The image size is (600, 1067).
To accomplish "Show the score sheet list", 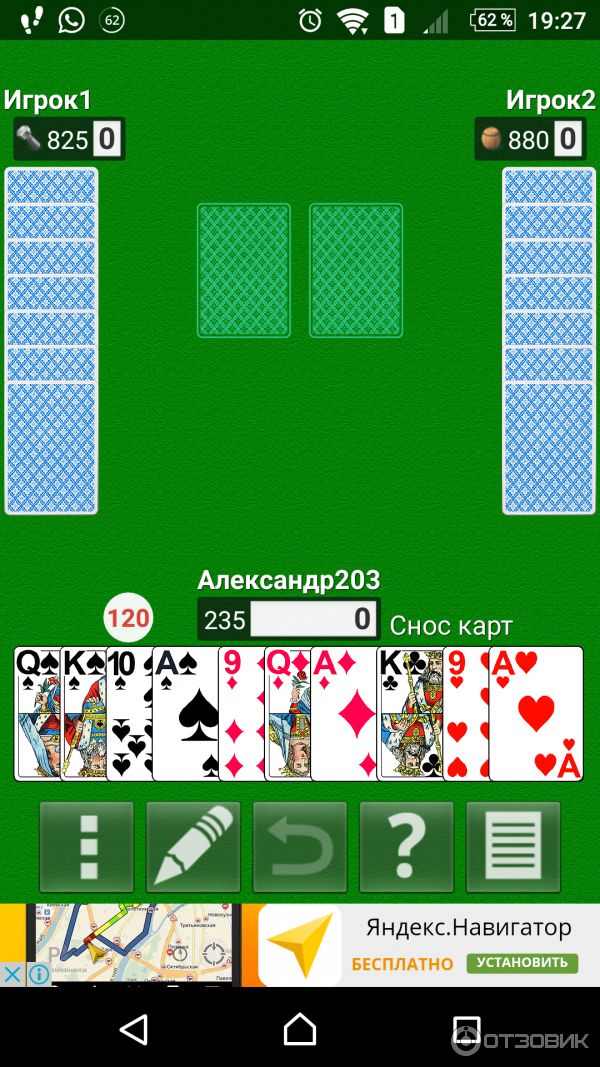I will pos(513,846).
